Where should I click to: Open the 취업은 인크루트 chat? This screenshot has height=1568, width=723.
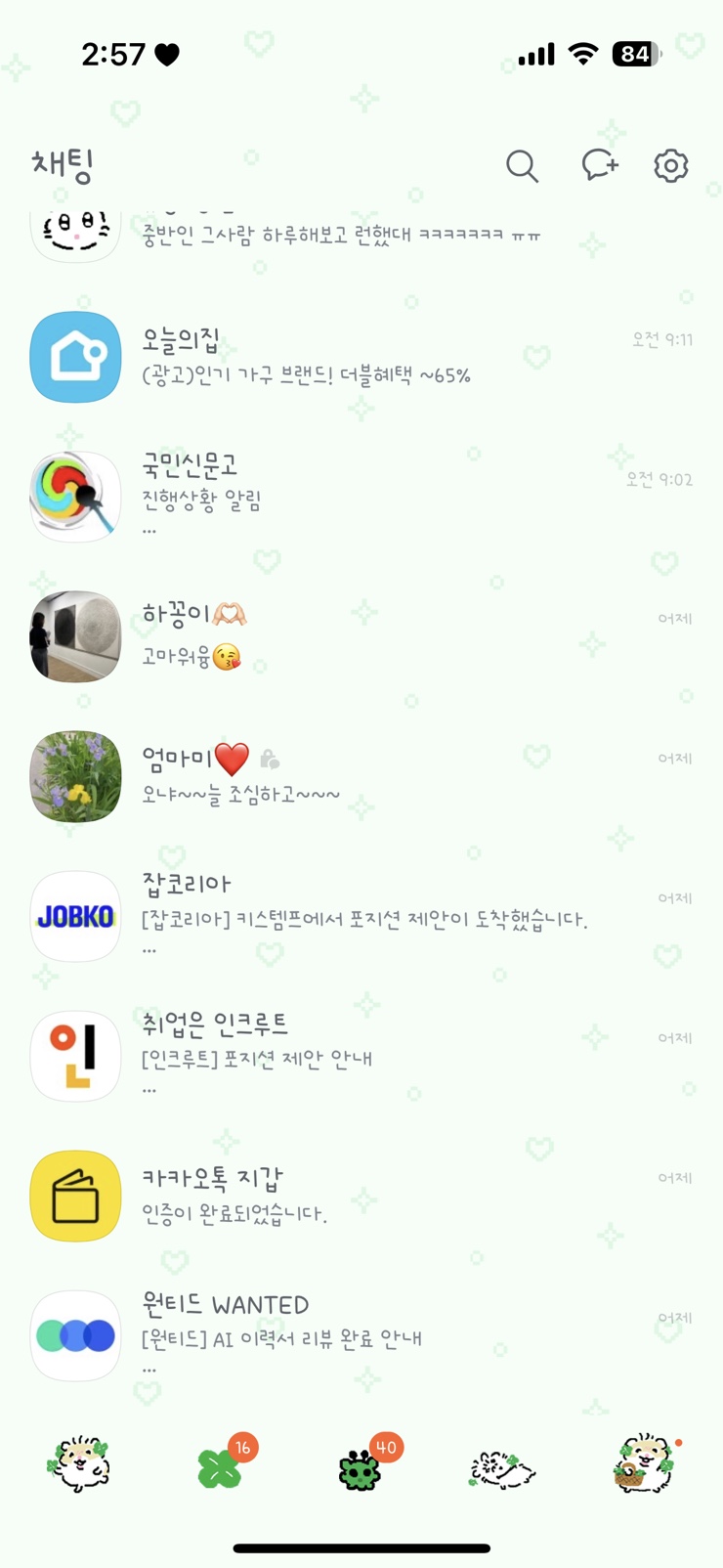click(361, 1056)
